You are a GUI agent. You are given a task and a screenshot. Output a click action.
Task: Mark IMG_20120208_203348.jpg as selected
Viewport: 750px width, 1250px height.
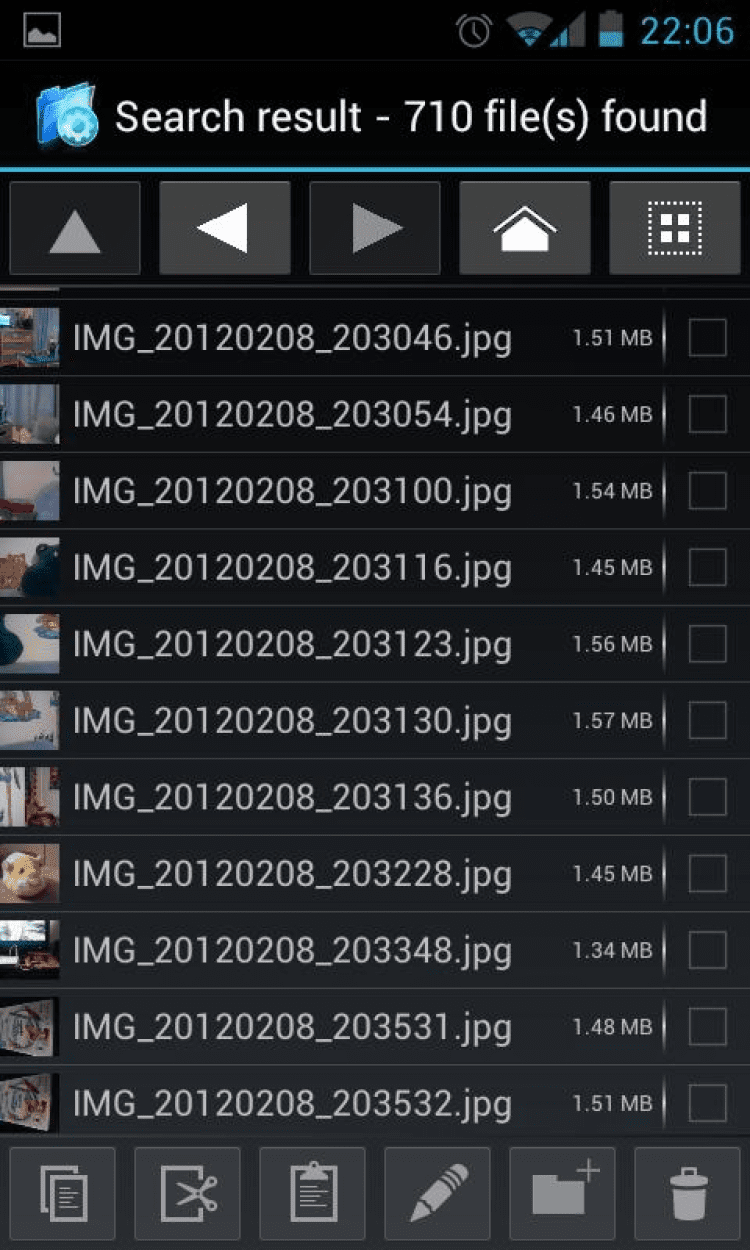pyautogui.click(x=707, y=950)
